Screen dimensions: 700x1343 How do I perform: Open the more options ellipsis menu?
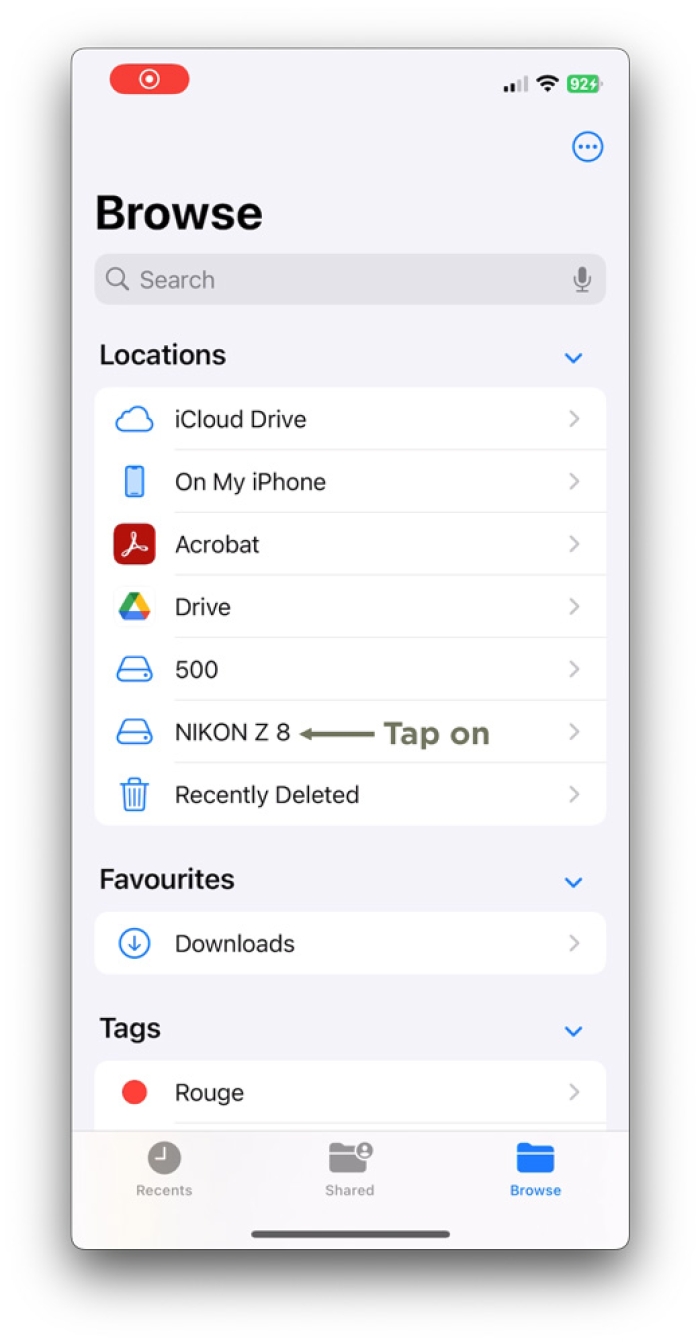587,148
